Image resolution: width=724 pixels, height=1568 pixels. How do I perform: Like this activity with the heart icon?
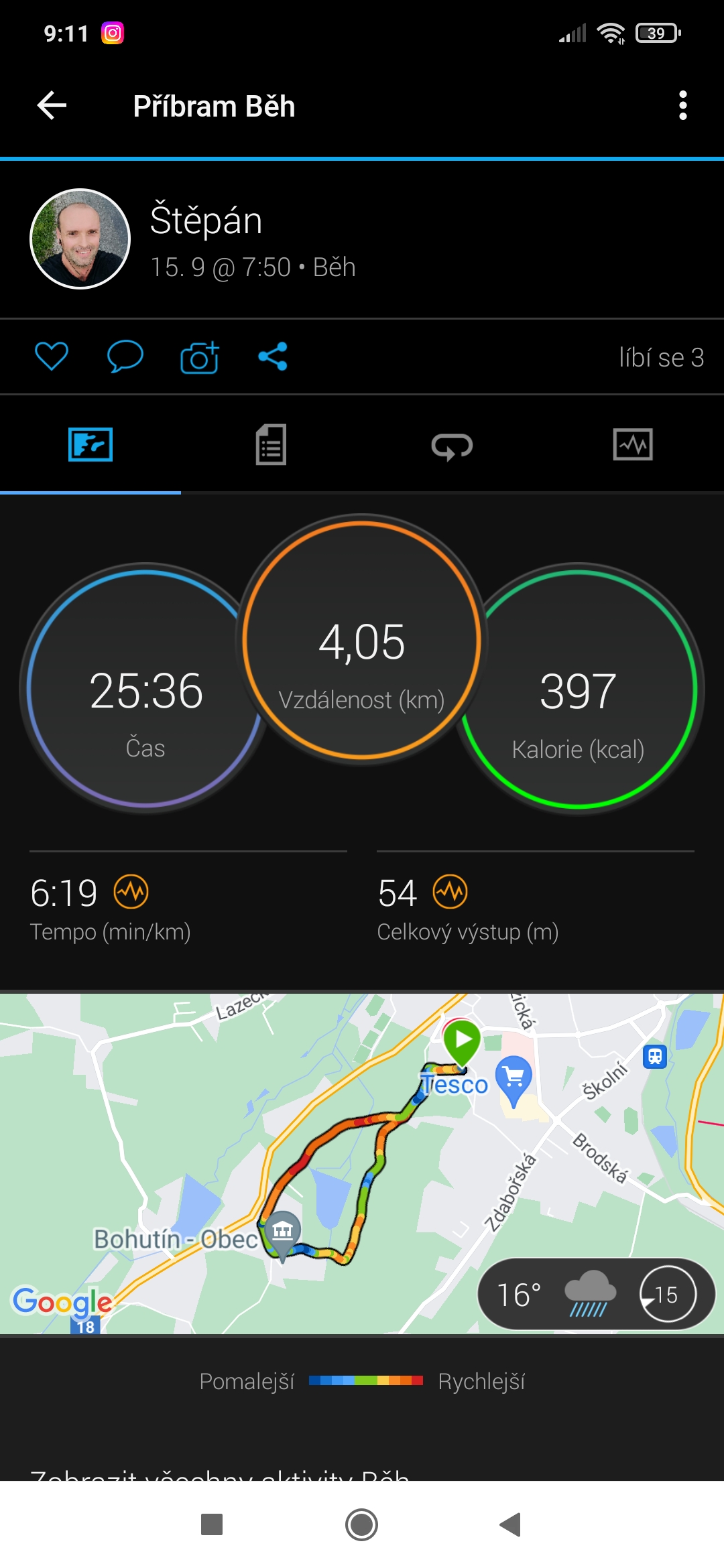52,356
